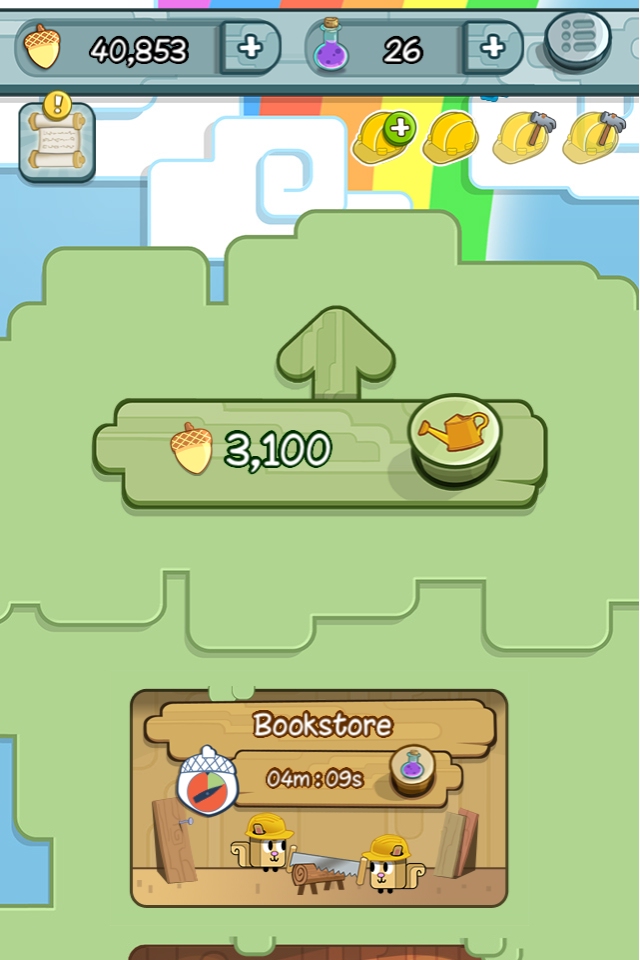The width and height of the screenshot is (640, 960).
Task: Select the first hard hat with hammer
Action: pyautogui.click(x=522, y=138)
